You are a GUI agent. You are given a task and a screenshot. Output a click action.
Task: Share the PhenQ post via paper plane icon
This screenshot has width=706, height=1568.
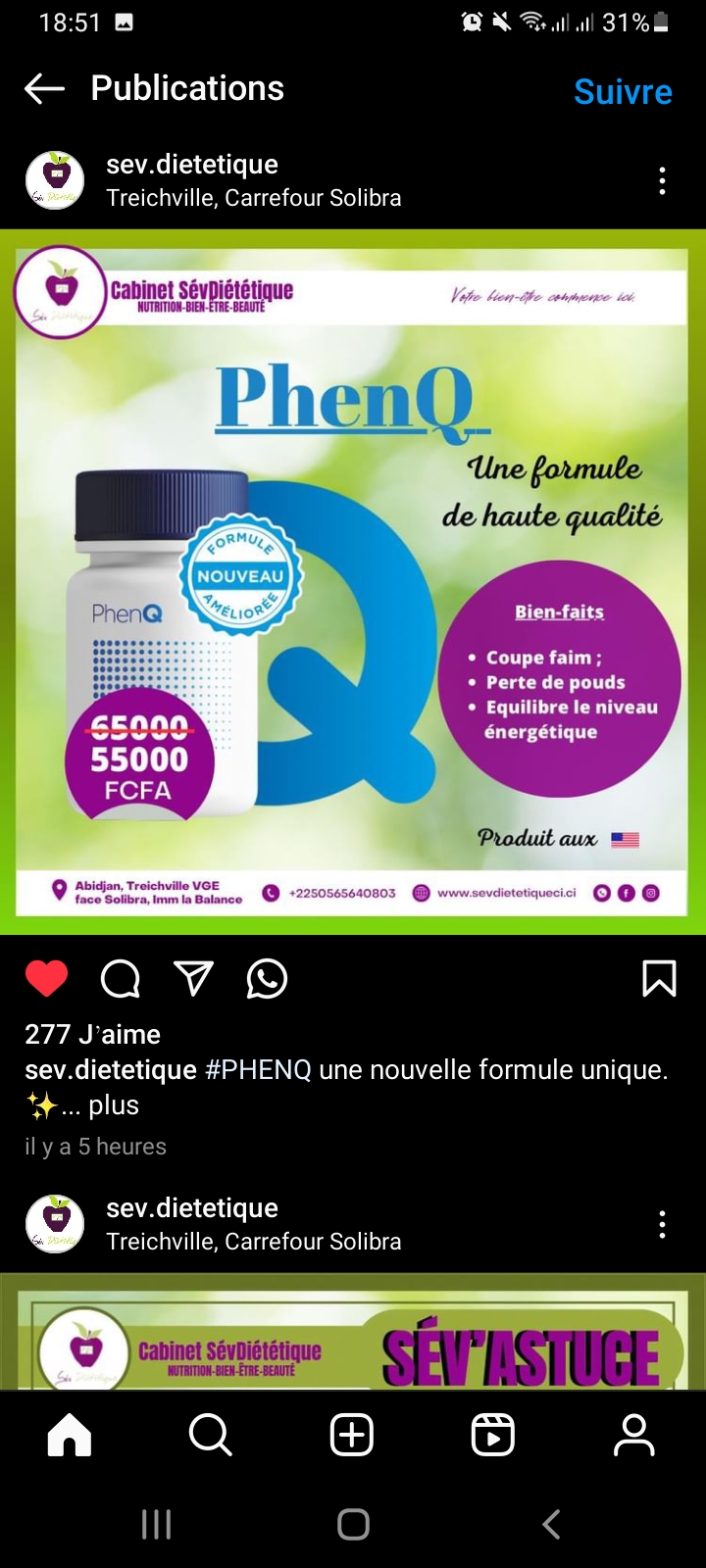pos(193,978)
